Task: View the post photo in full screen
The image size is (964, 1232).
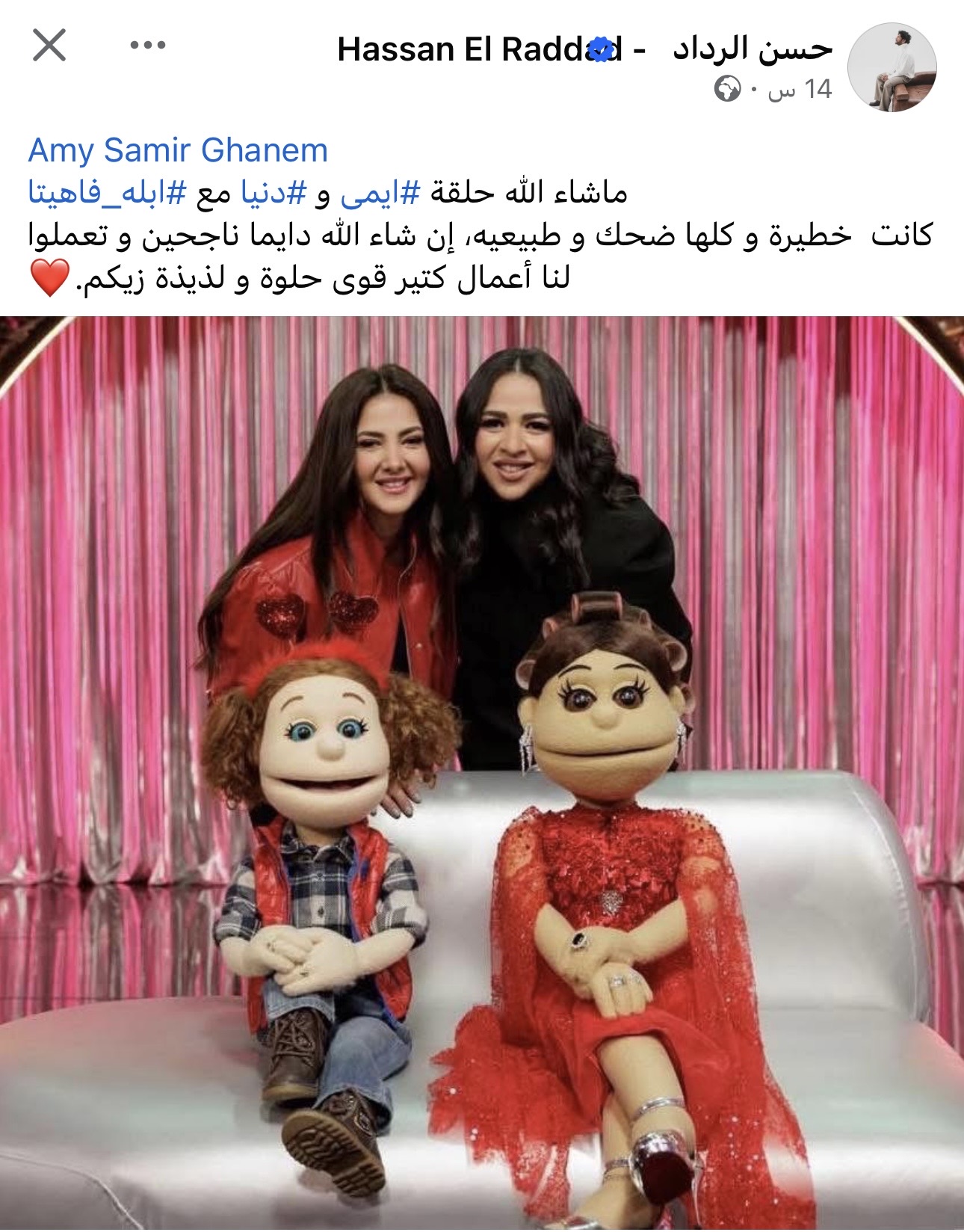Action: coord(482,770)
